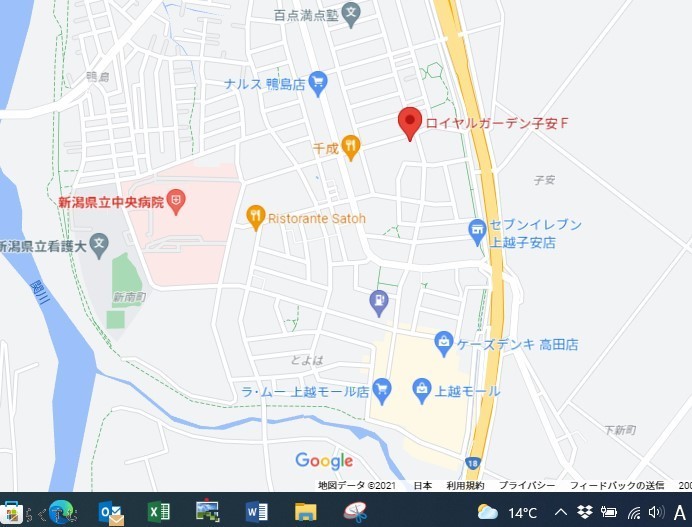Screen dimensions: 692x527
Task: Select ラ・ムー 上越モール店 marker
Action: (381, 389)
